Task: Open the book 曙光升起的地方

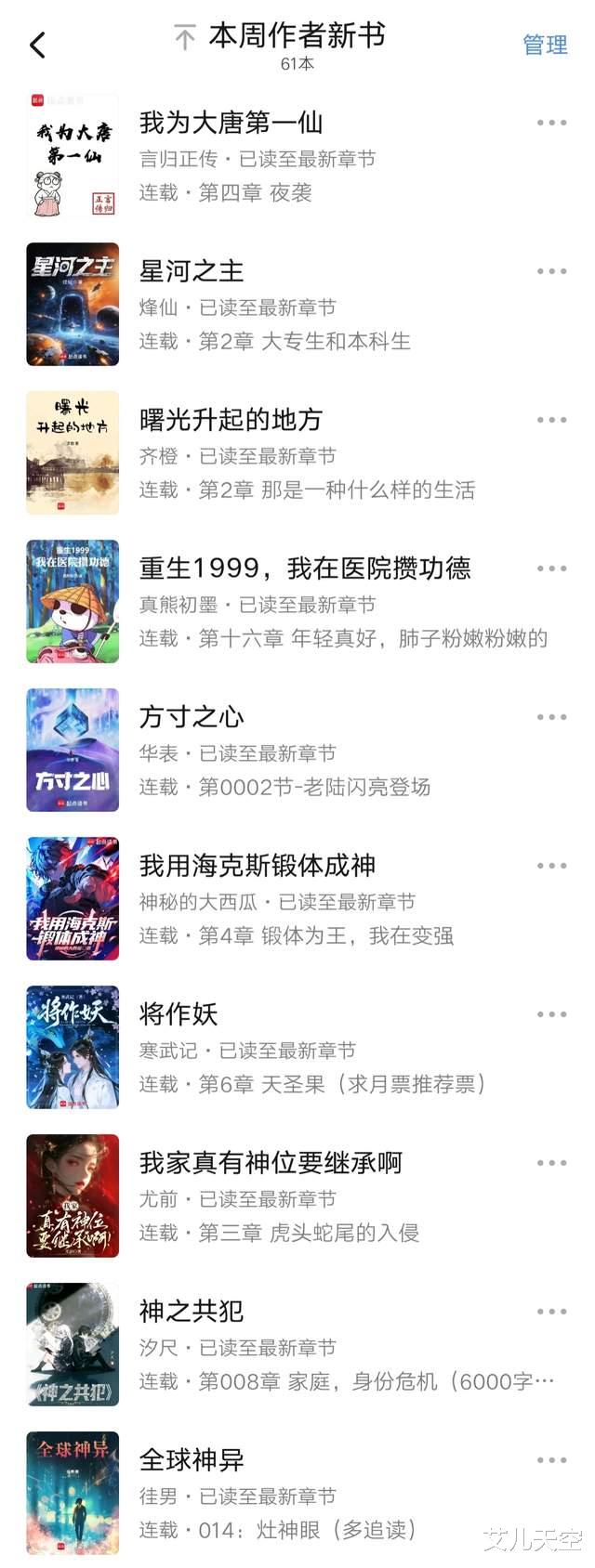Action: tap(231, 420)
